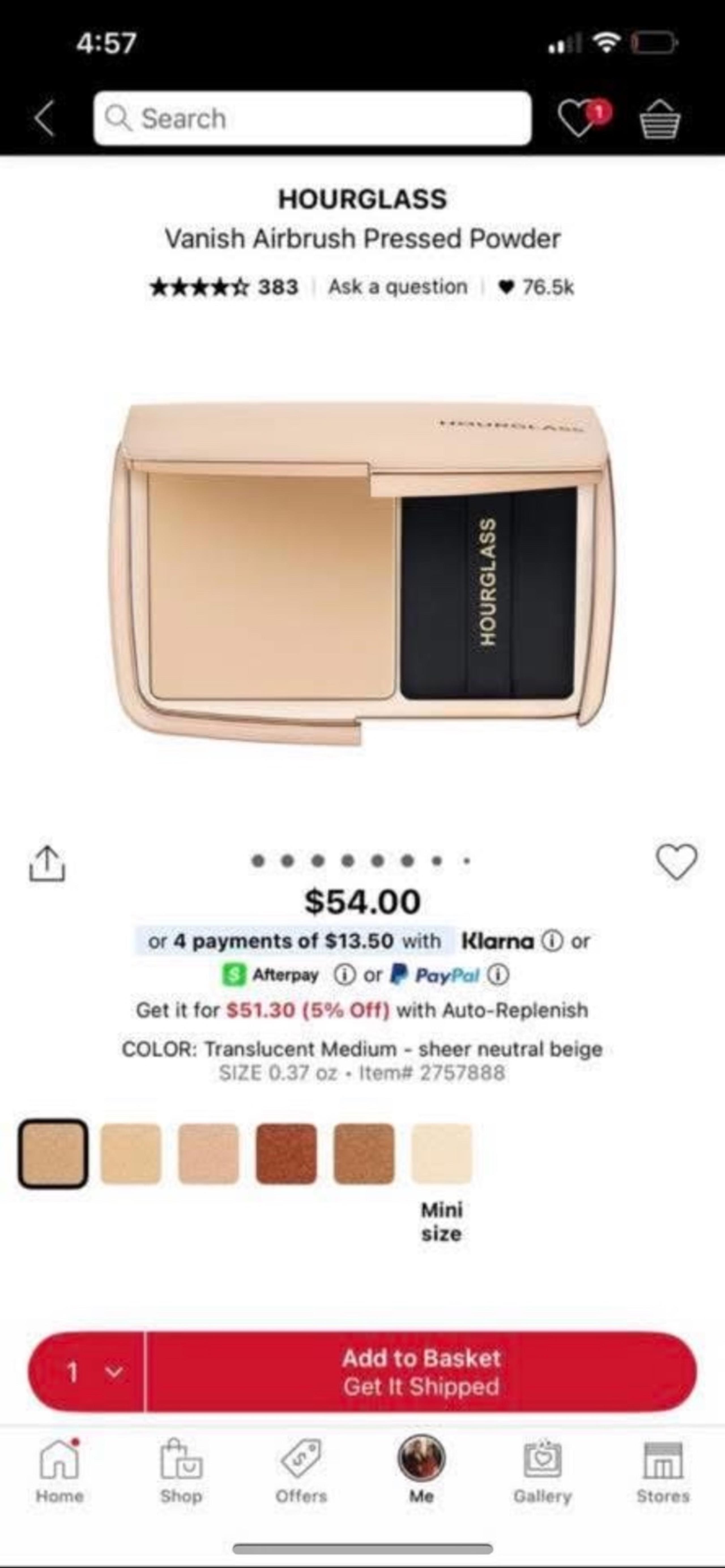Screen dimensions: 725x1568
Task: Select the second light beige shade
Action: tap(131, 1154)
